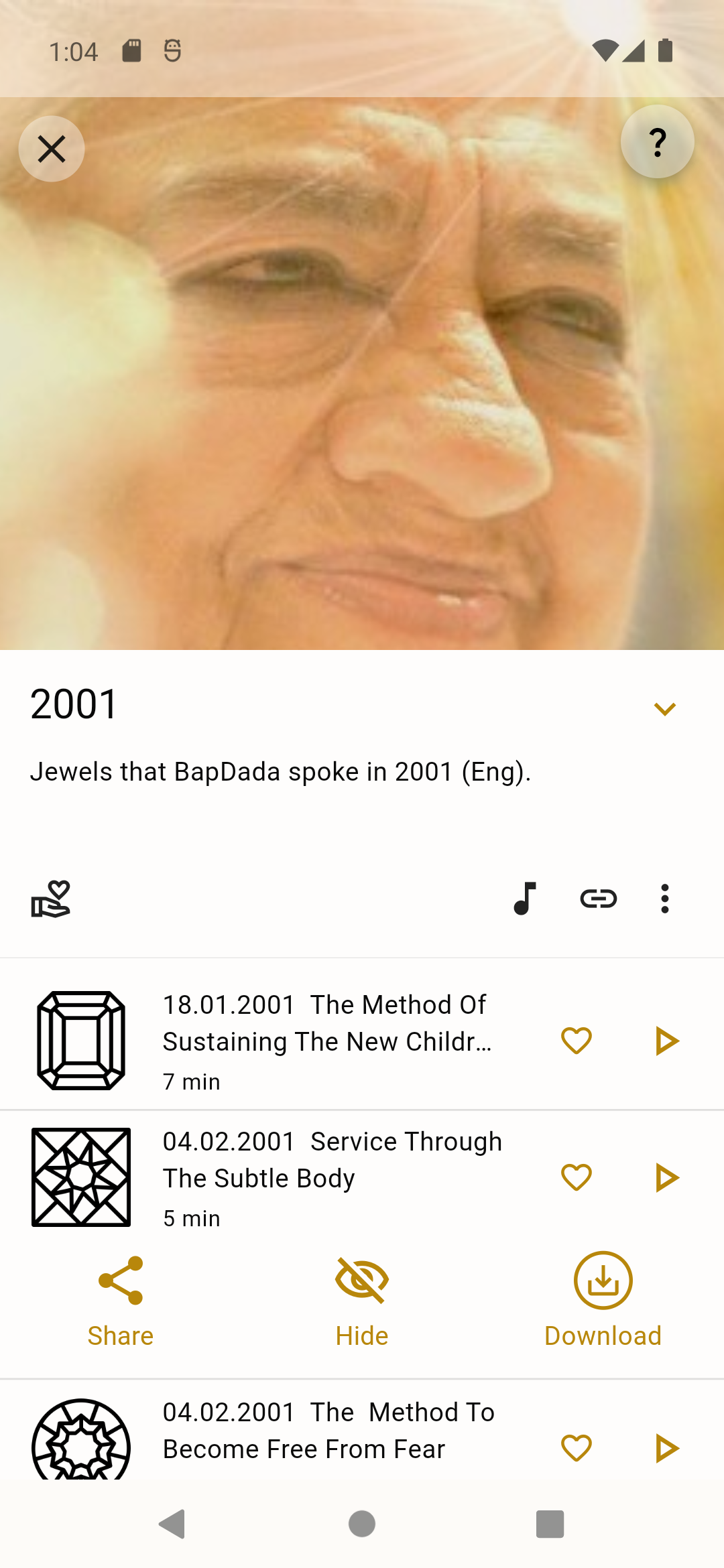Play Service Through The Subtle Body
Screen dimensions: 724x1568
[666, 1177]
